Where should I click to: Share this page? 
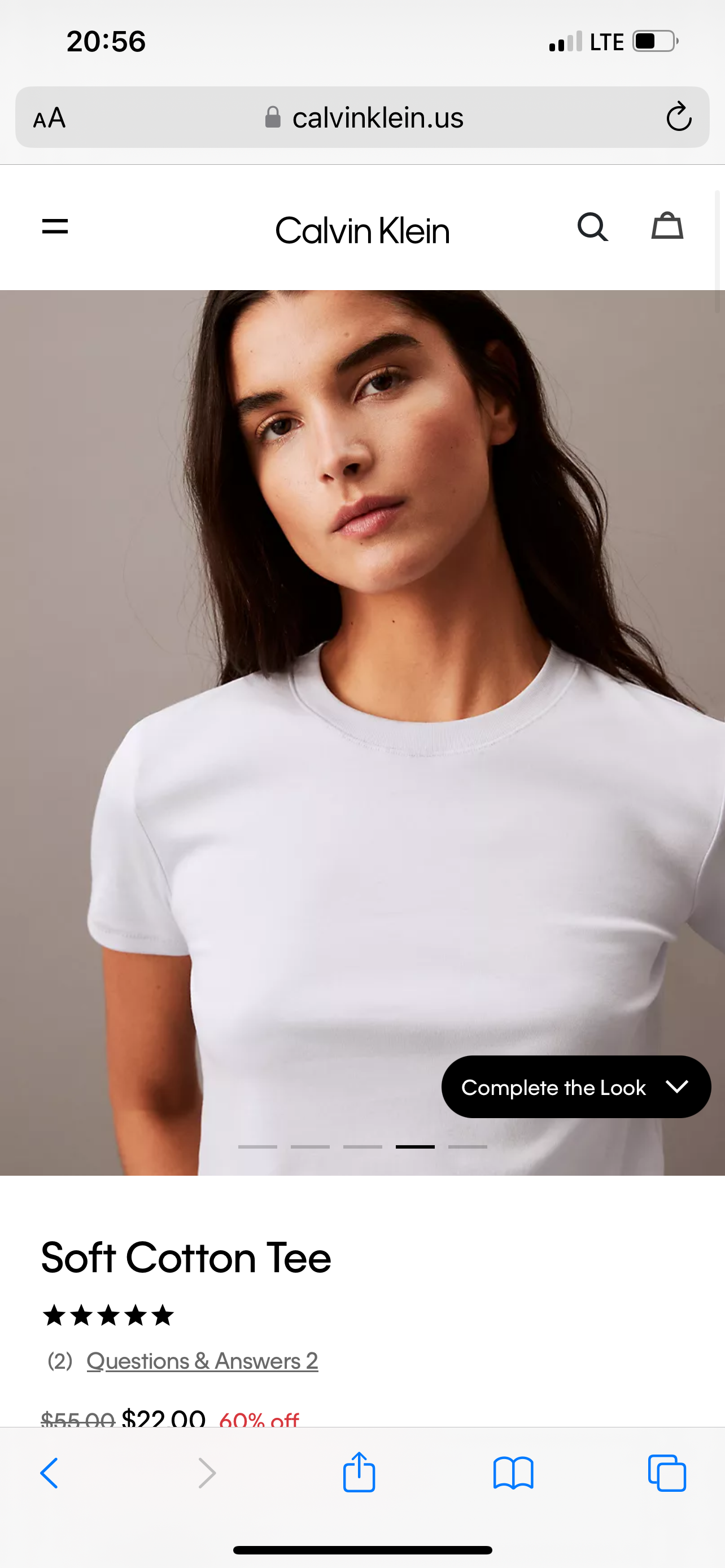click(359, 1473)
